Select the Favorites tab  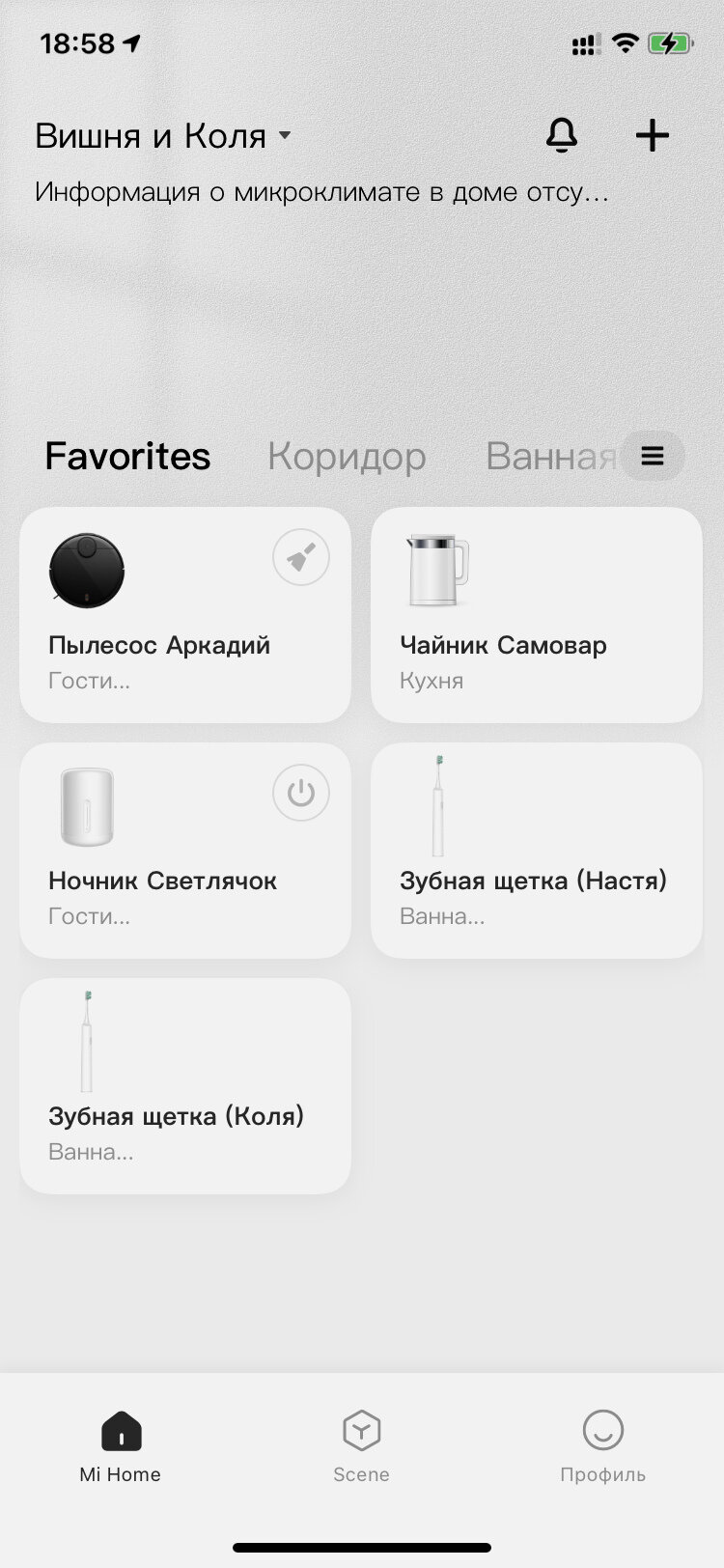click(127, 456)
